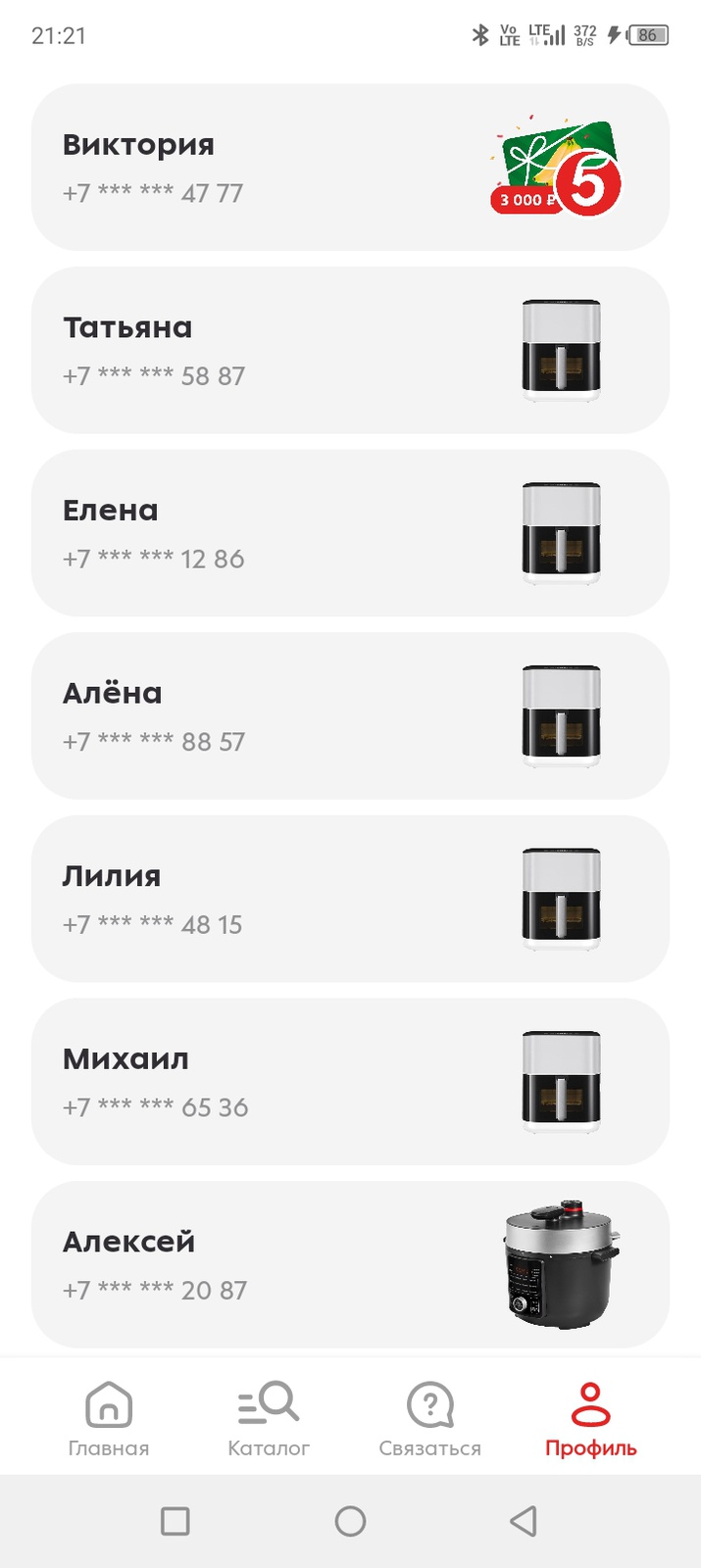Go to the Главная tab
Viewport: 701px width, 1568px height.
(x=109, y=1418)
